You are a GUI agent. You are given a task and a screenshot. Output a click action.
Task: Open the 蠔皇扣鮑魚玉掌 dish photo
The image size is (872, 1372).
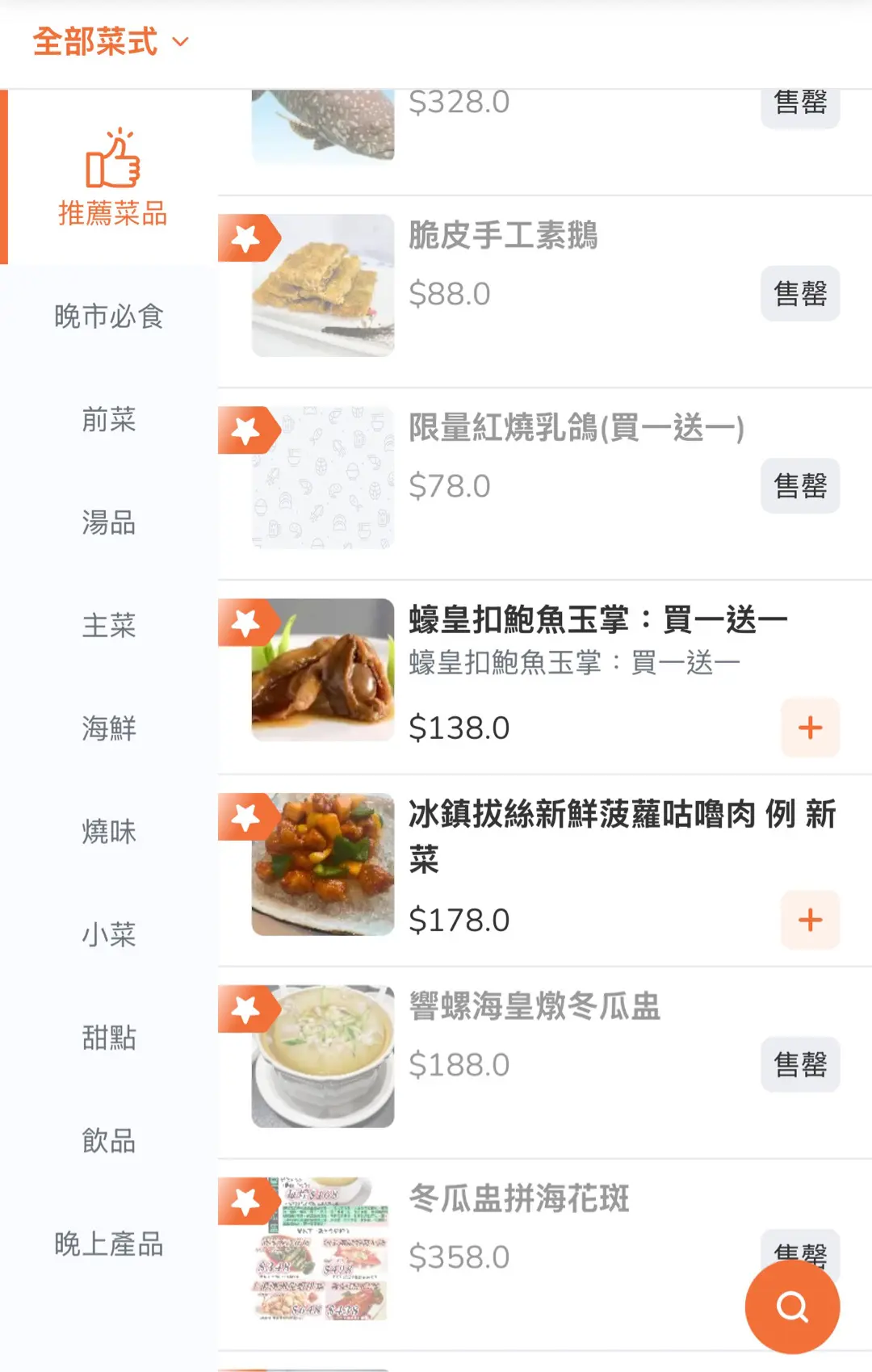click(323, 670)
